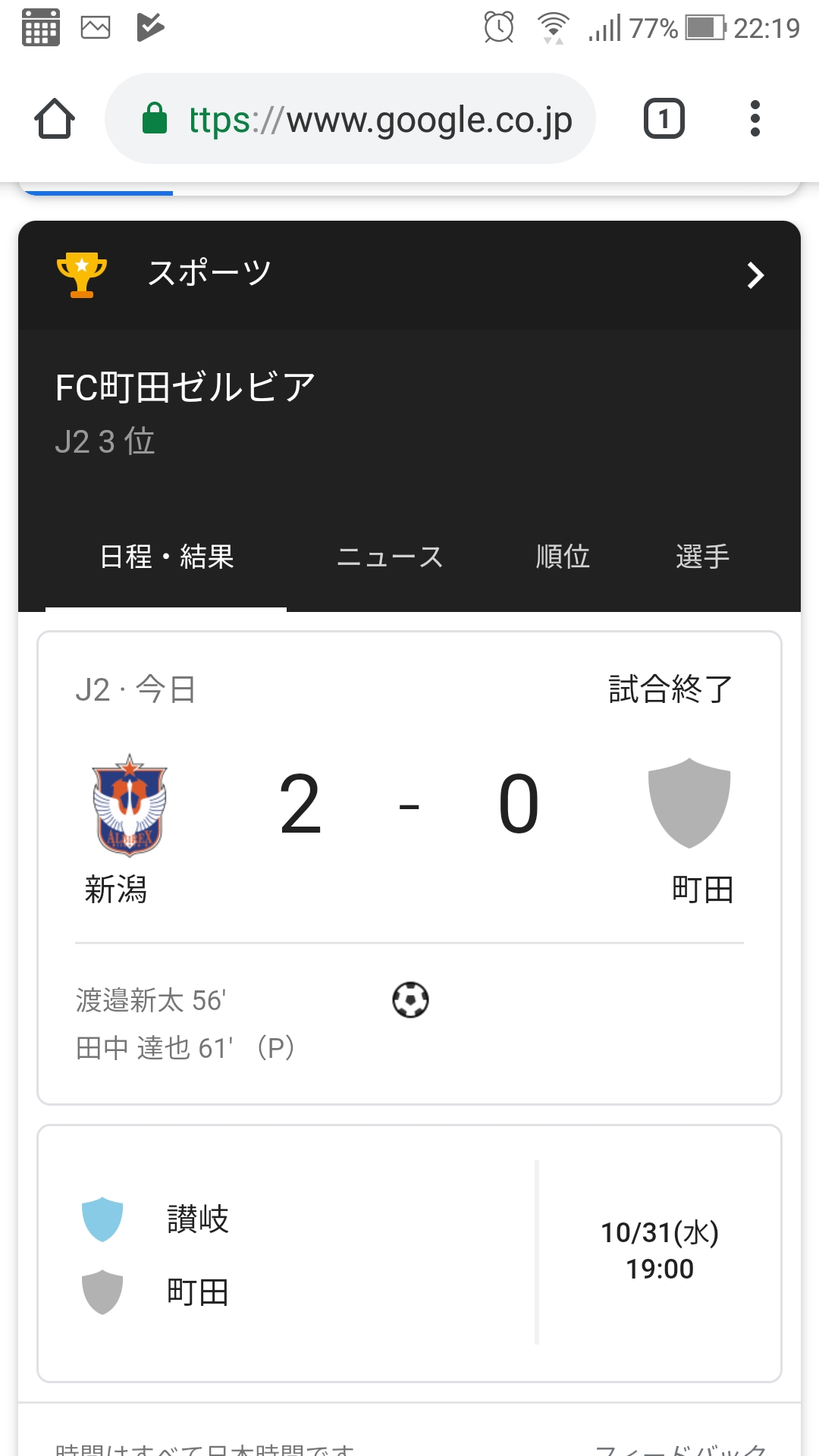This screenshot has width=819, height=1456.
Task: Open the tab switcher showing 1 tab
Action: 664,119
